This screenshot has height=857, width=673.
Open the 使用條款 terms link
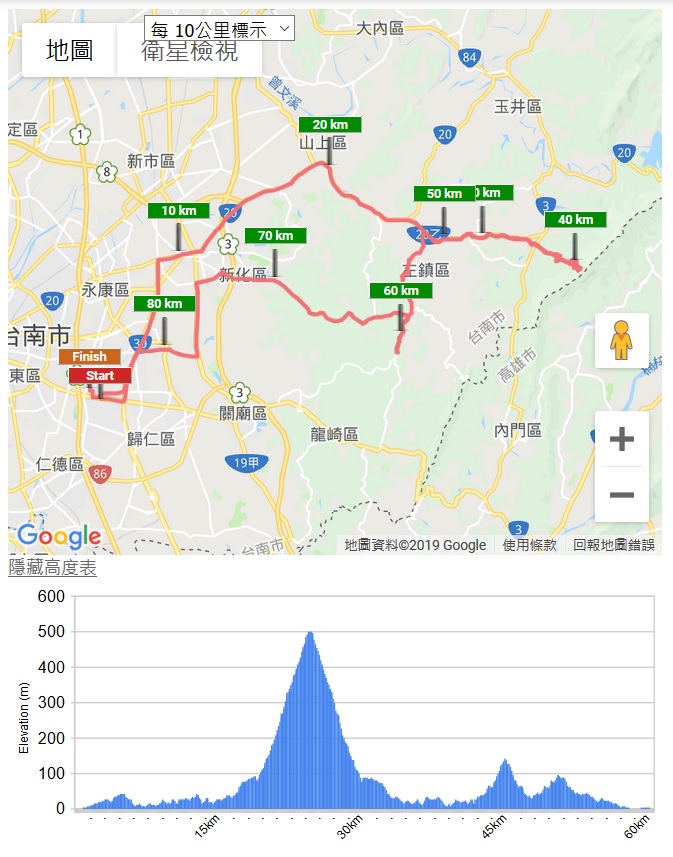pyautogui.click(x=529, y=545)
